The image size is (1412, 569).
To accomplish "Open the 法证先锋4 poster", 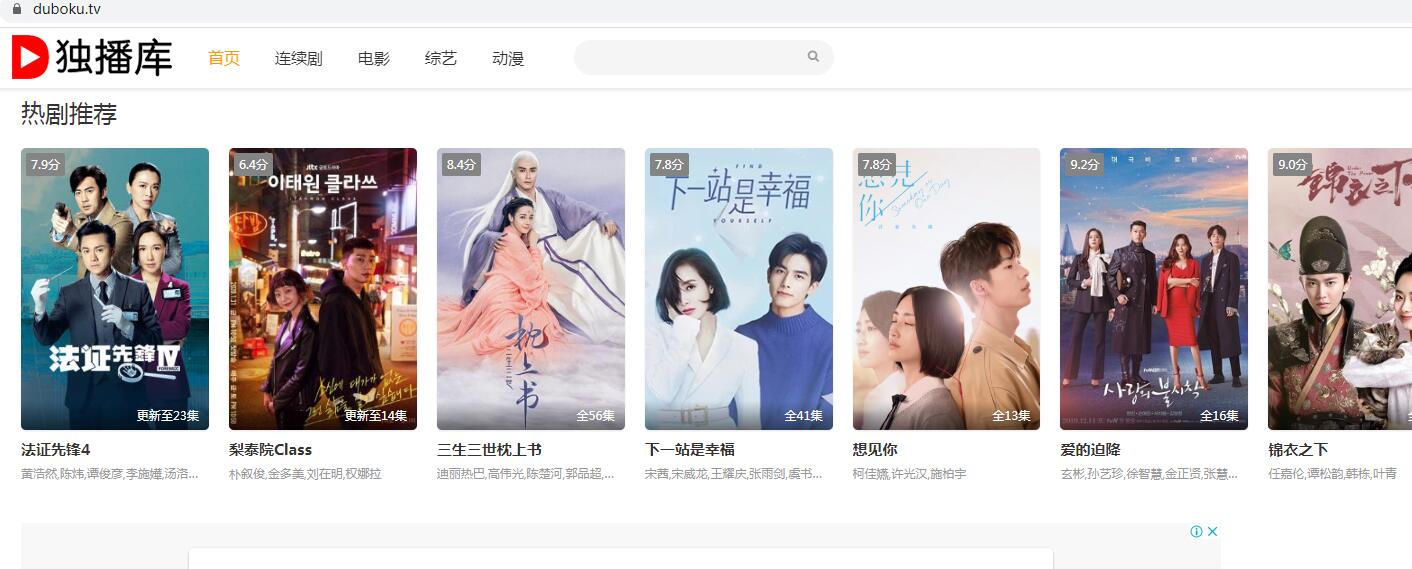I will (115, 288).
